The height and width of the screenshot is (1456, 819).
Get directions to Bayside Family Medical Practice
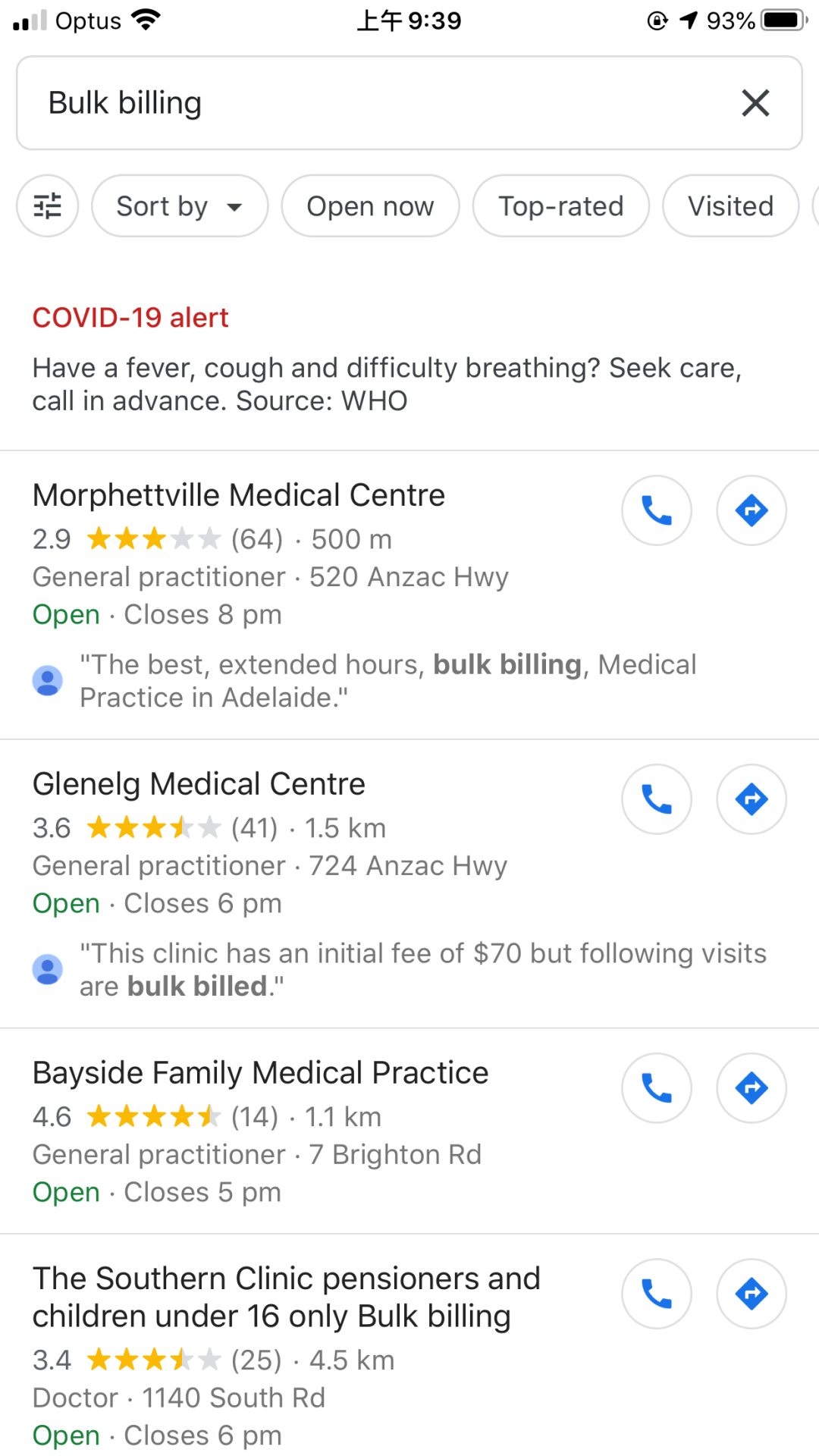752,1088
